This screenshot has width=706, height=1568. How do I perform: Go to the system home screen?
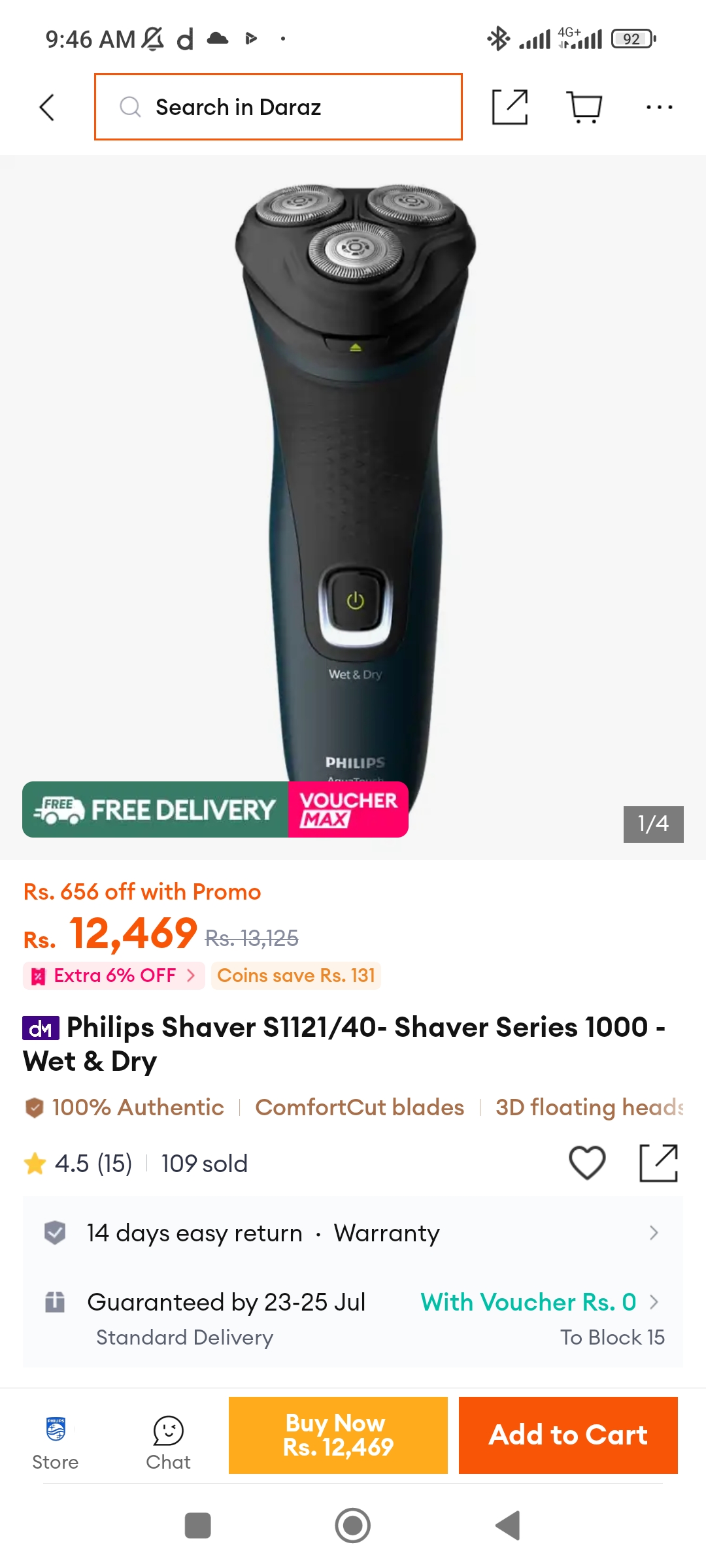pos(353,1526)
